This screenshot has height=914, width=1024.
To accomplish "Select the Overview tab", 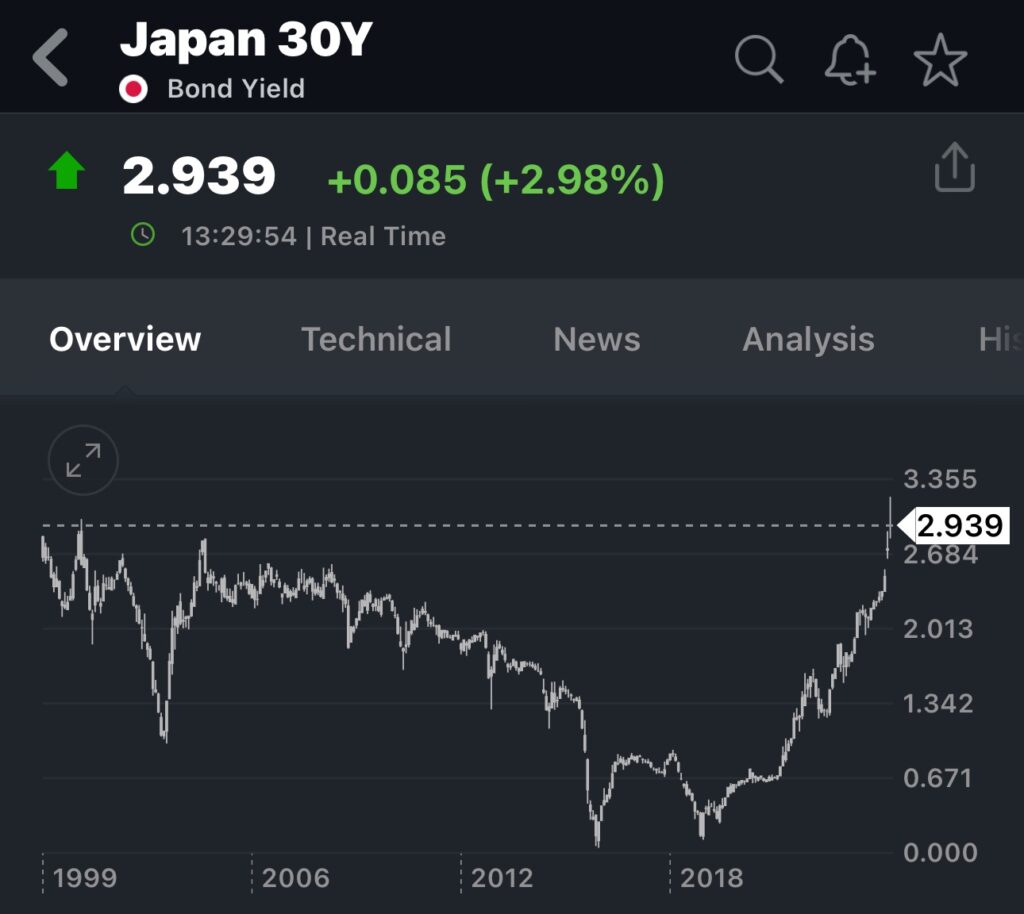I will pos(125,339).
